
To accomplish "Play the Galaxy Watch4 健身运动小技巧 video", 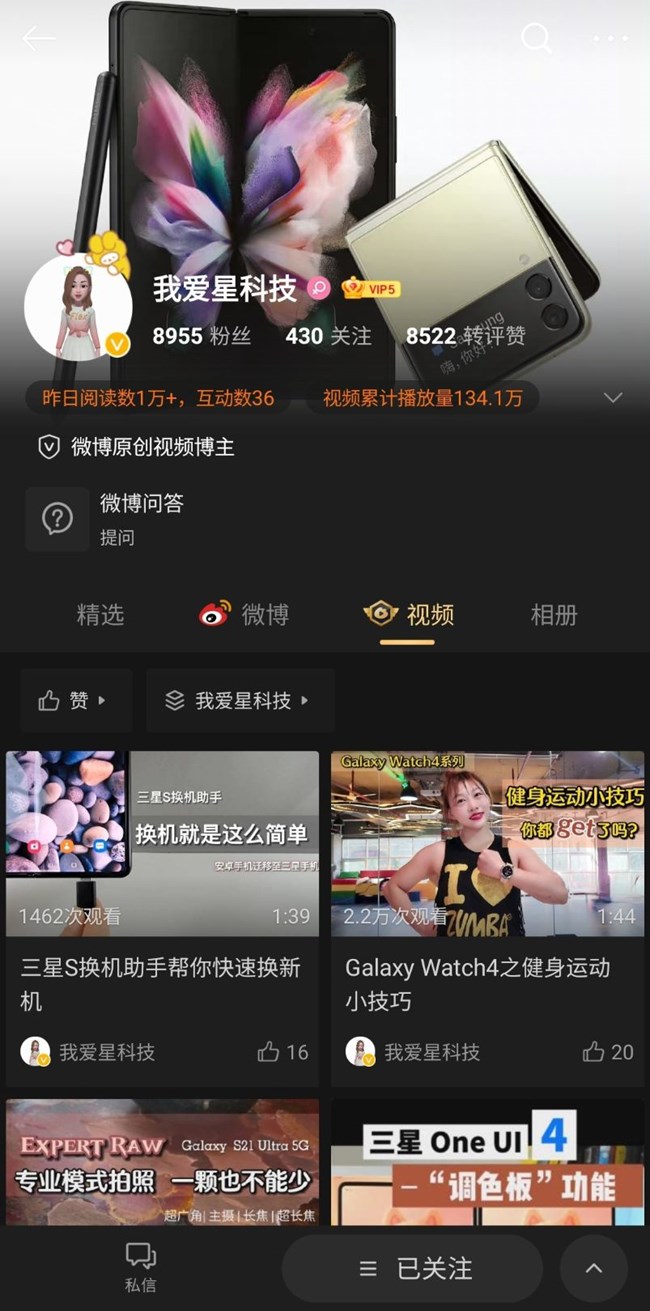I will 487,843.
